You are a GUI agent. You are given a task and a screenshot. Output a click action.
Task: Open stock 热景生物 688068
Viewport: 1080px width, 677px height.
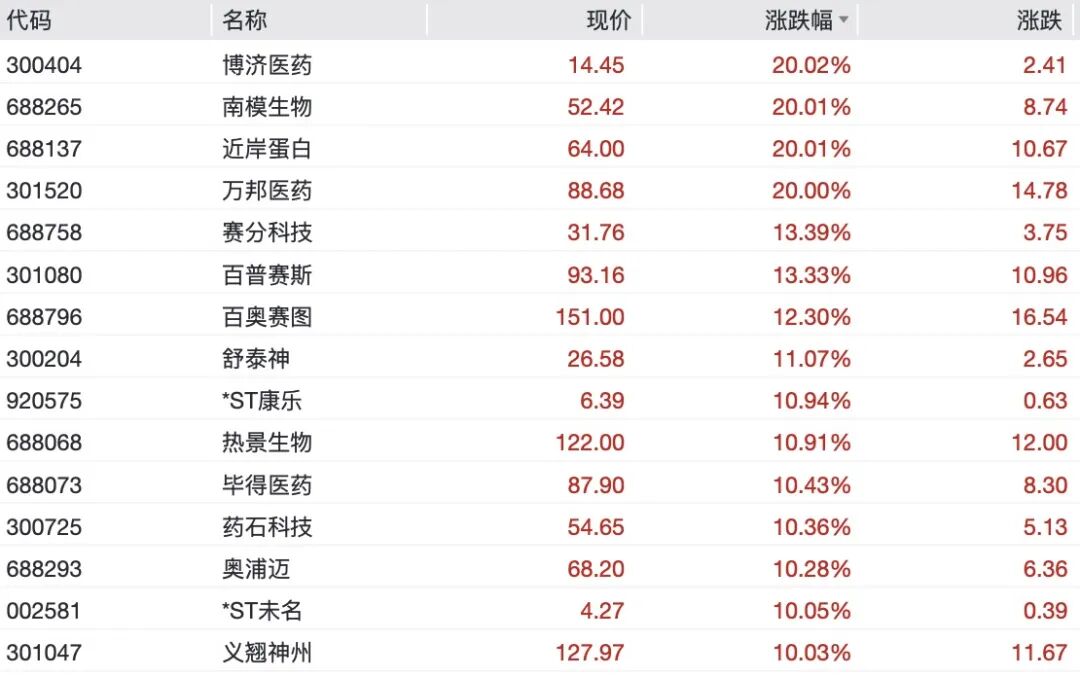pyautogui.click(x=540, y=443)
